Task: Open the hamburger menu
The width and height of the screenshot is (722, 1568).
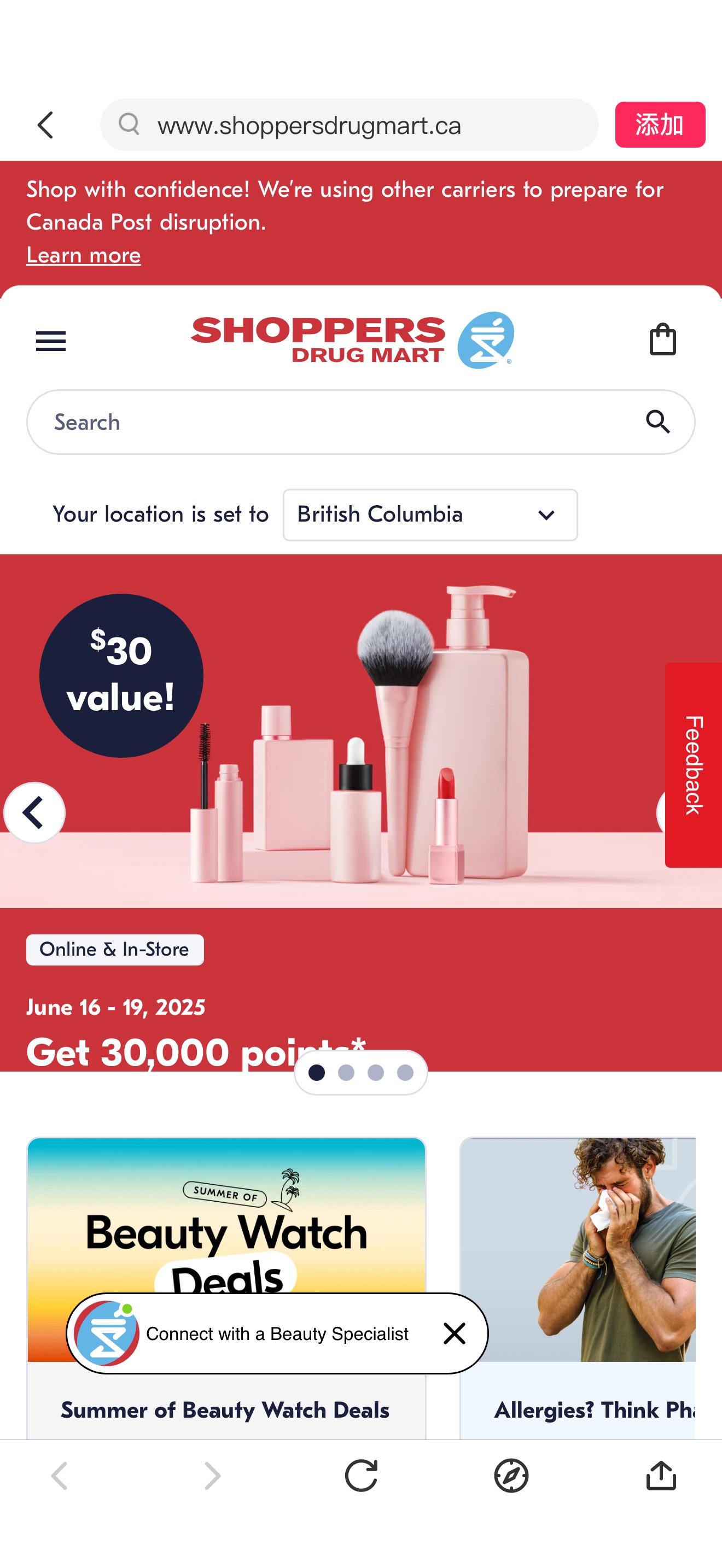Action: [51, 341]
